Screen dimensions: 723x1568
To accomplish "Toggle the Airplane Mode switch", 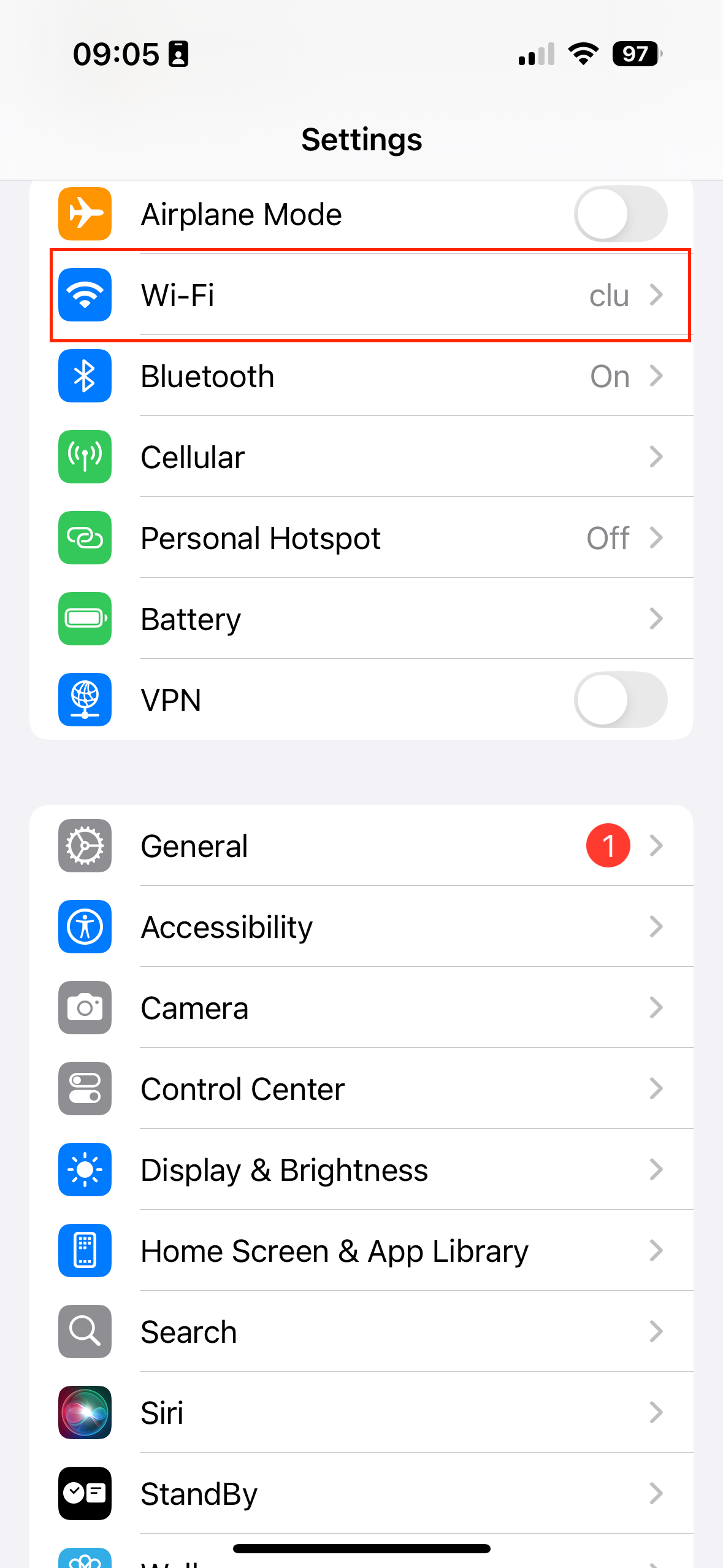I will point(620,214).
